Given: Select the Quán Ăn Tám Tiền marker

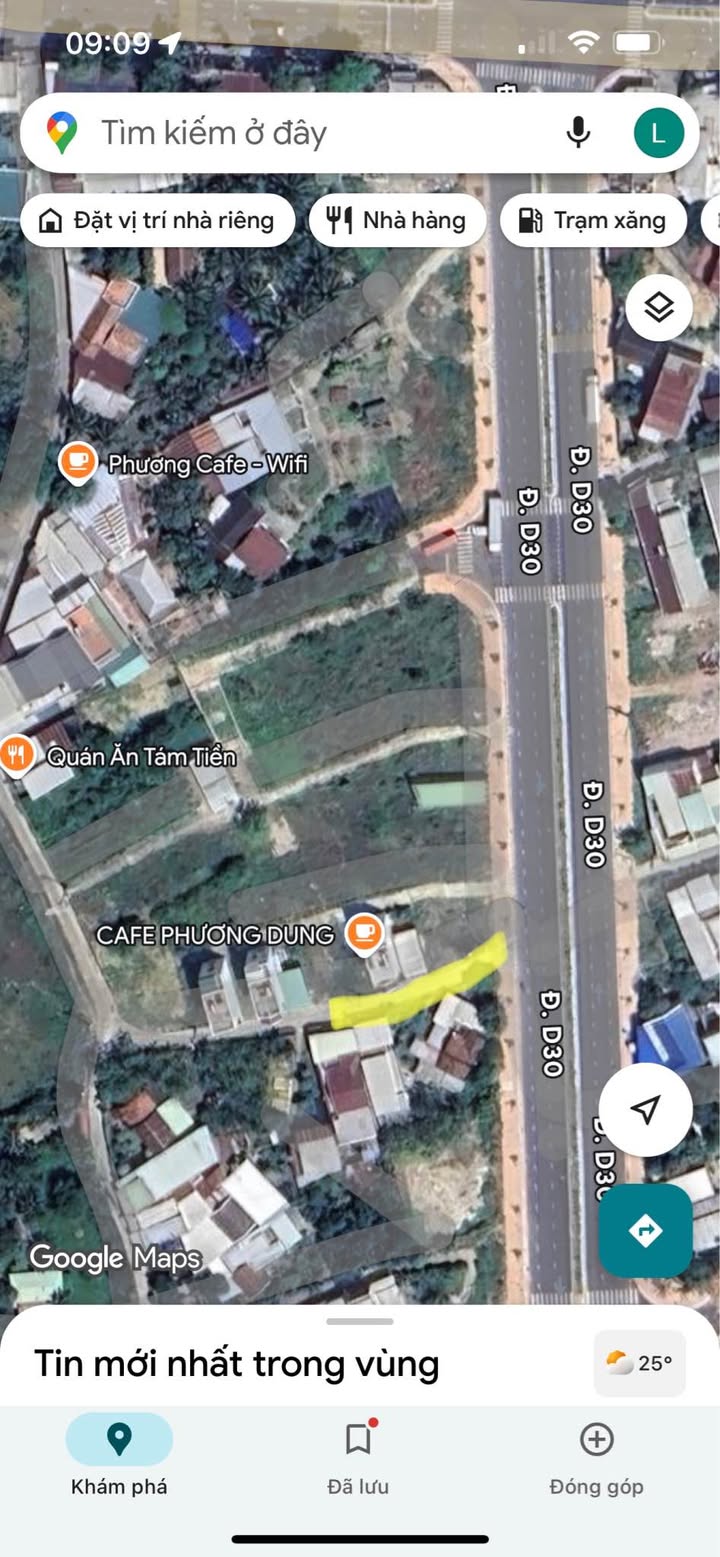Looking at the screenshot, I should pyautogui.click(x=16, y=756).
